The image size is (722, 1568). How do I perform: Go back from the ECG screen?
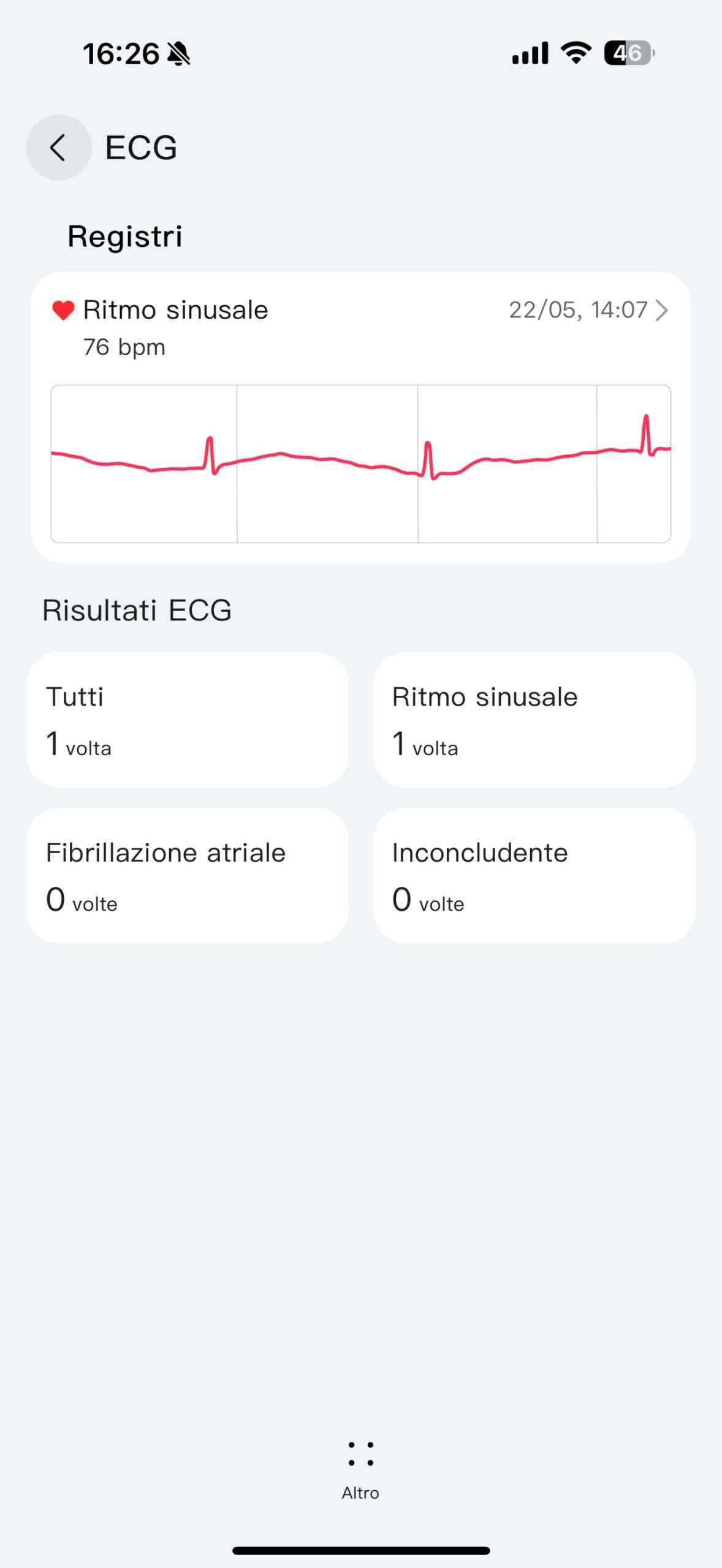coord(59,148)
